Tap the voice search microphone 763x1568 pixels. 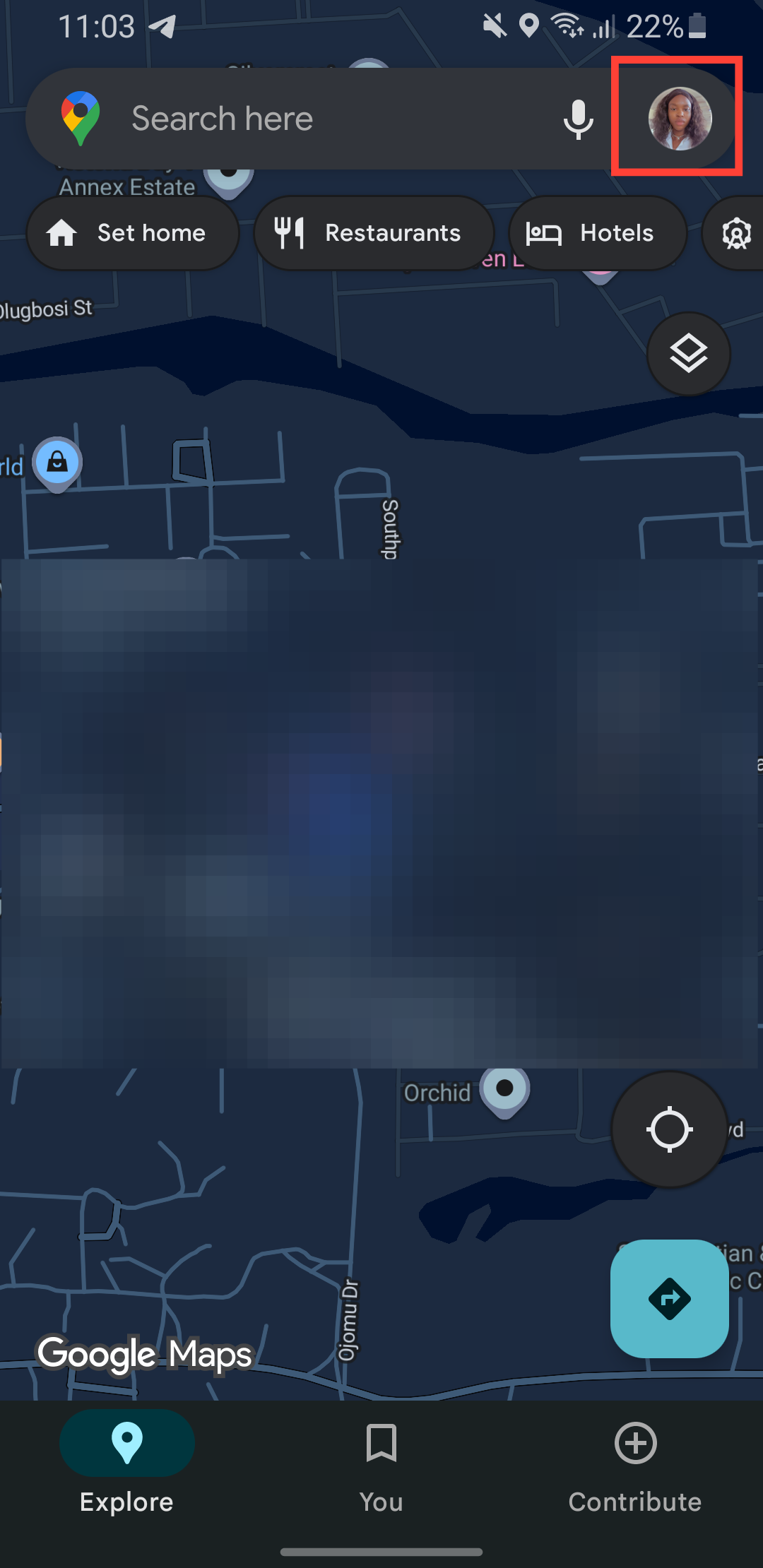point(578,119)
